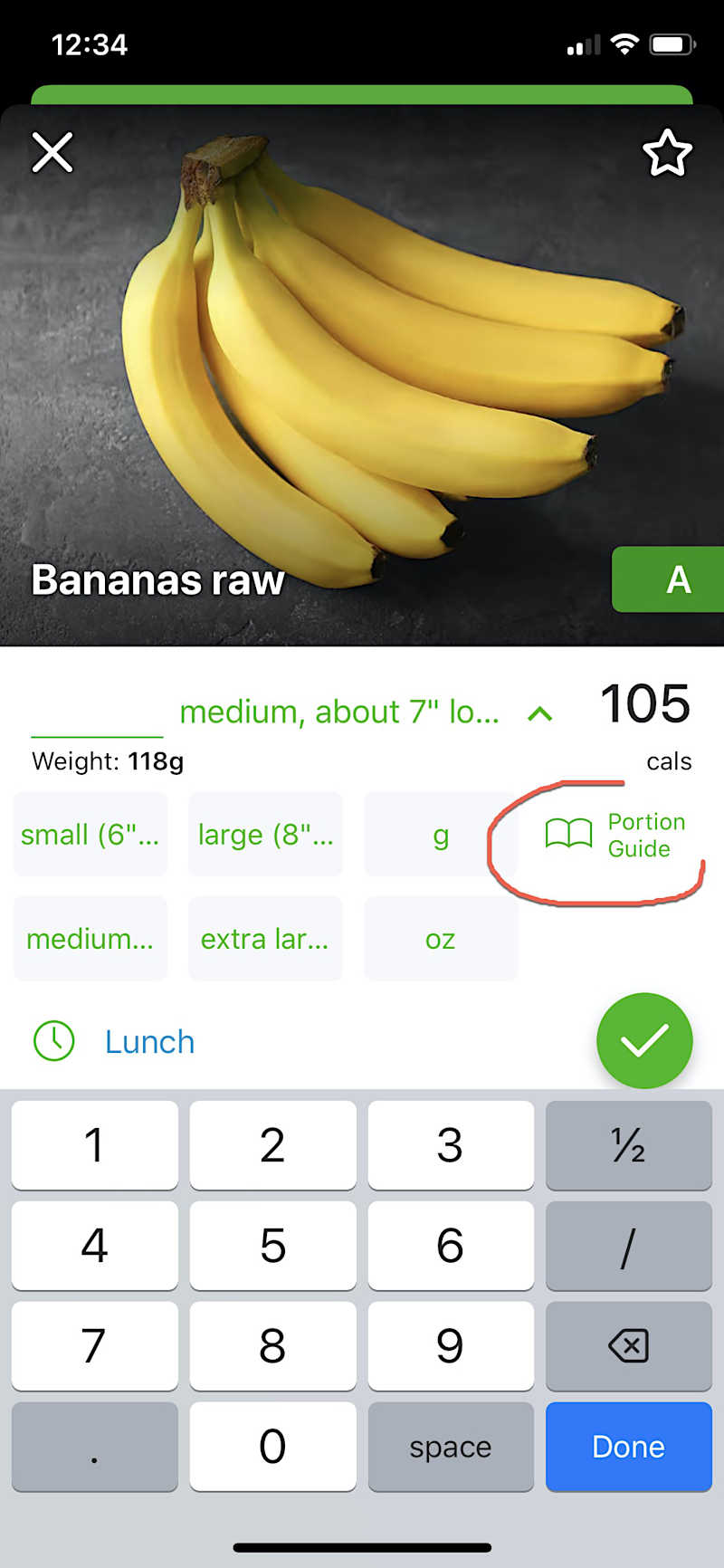Image resolution: width=724 pixels, height=1568 pixels.
Task: Close the Bananas raw food screen
Action: pos(52,152)
